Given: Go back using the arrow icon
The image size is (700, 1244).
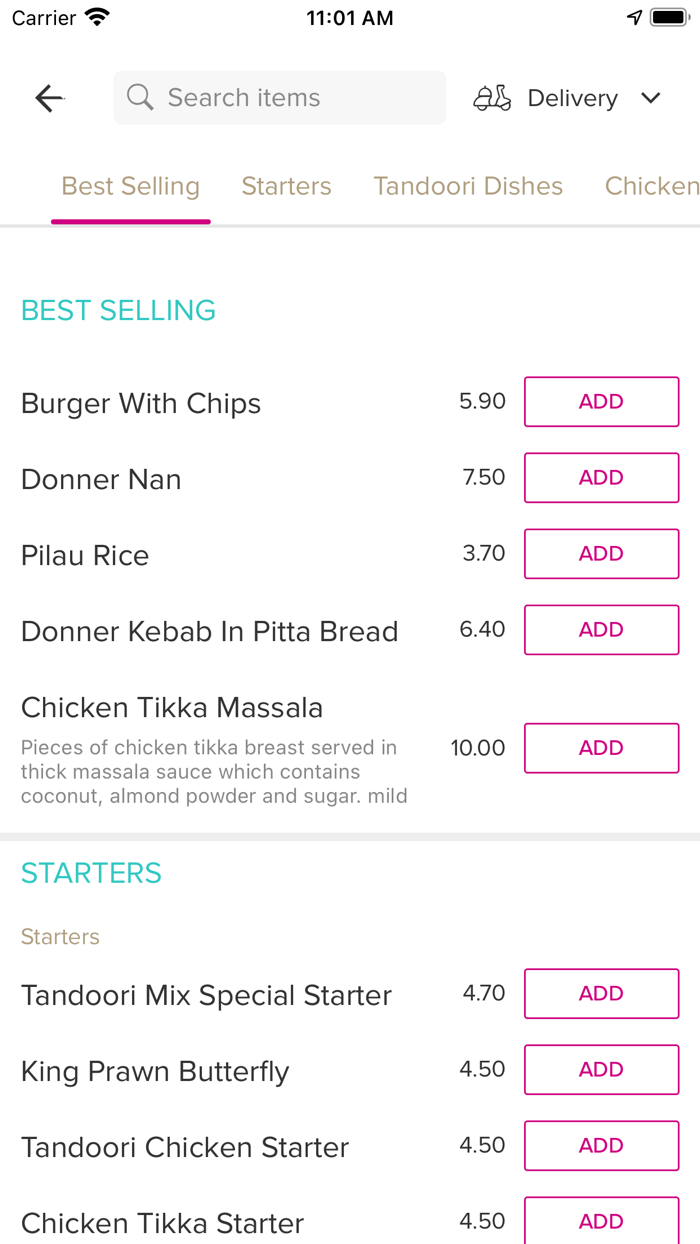Looking at the screenshot, I should (49, 98).
